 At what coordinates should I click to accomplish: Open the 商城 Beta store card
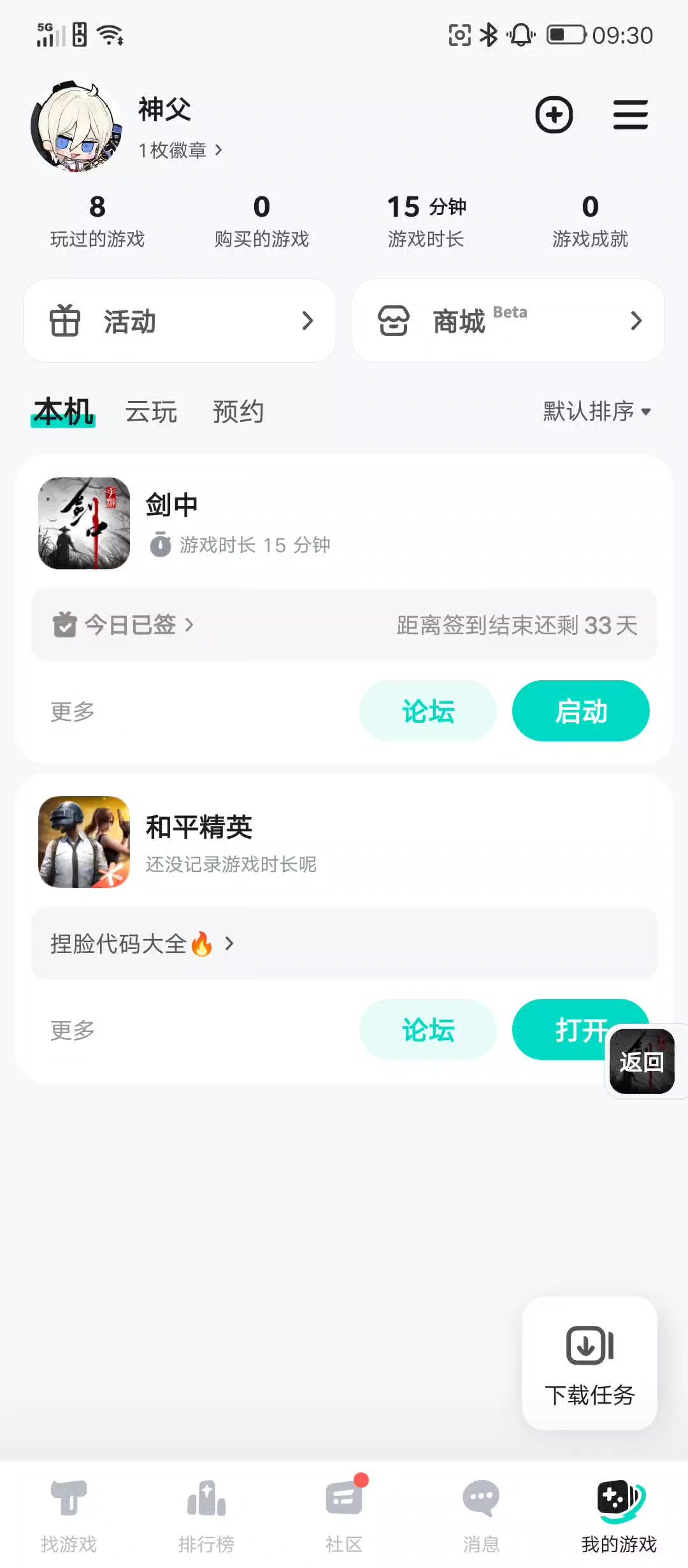508,321
